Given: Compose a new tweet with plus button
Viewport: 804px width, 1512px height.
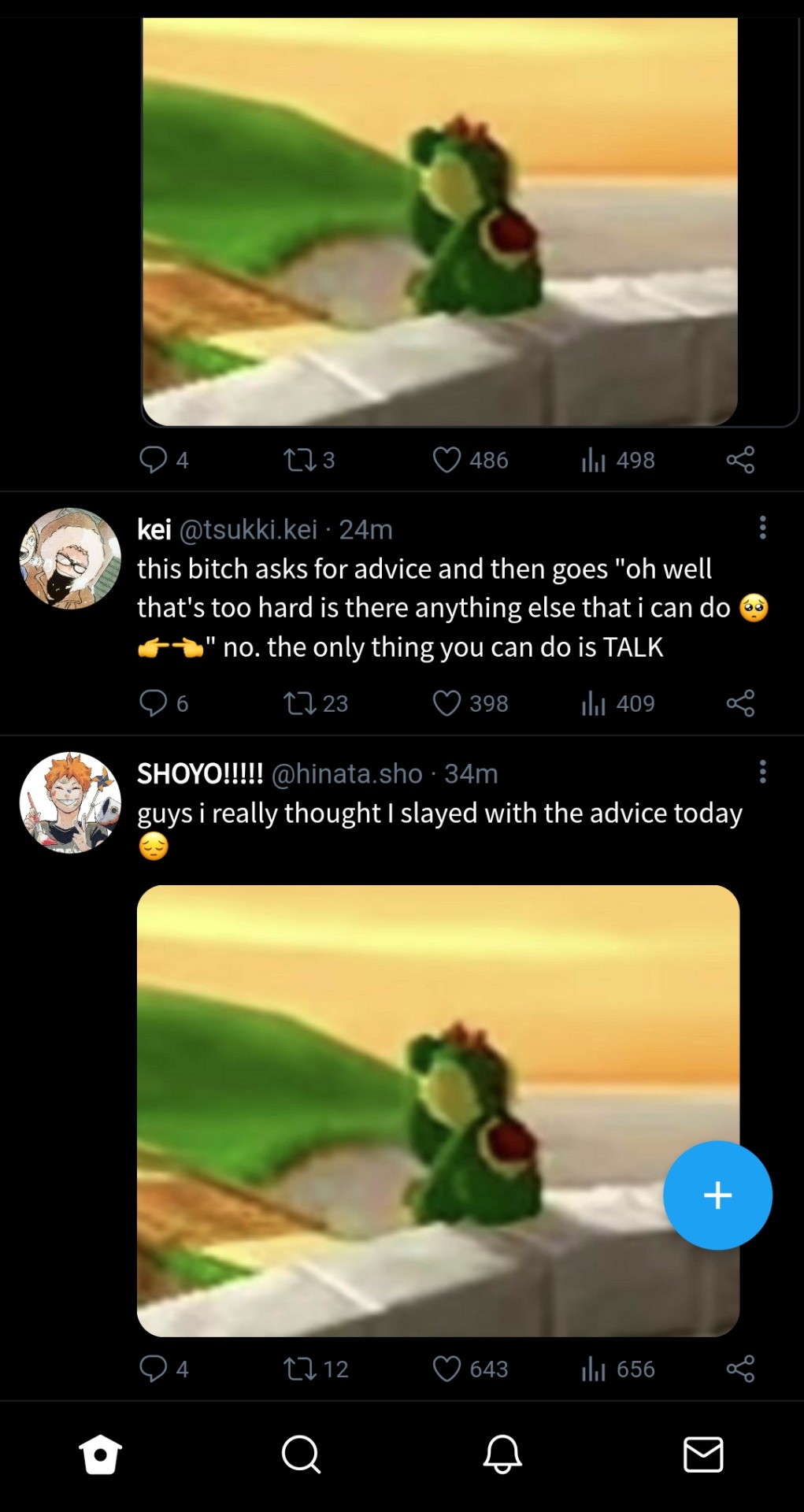Looking at the screenshot, I should click(717, 1195).
